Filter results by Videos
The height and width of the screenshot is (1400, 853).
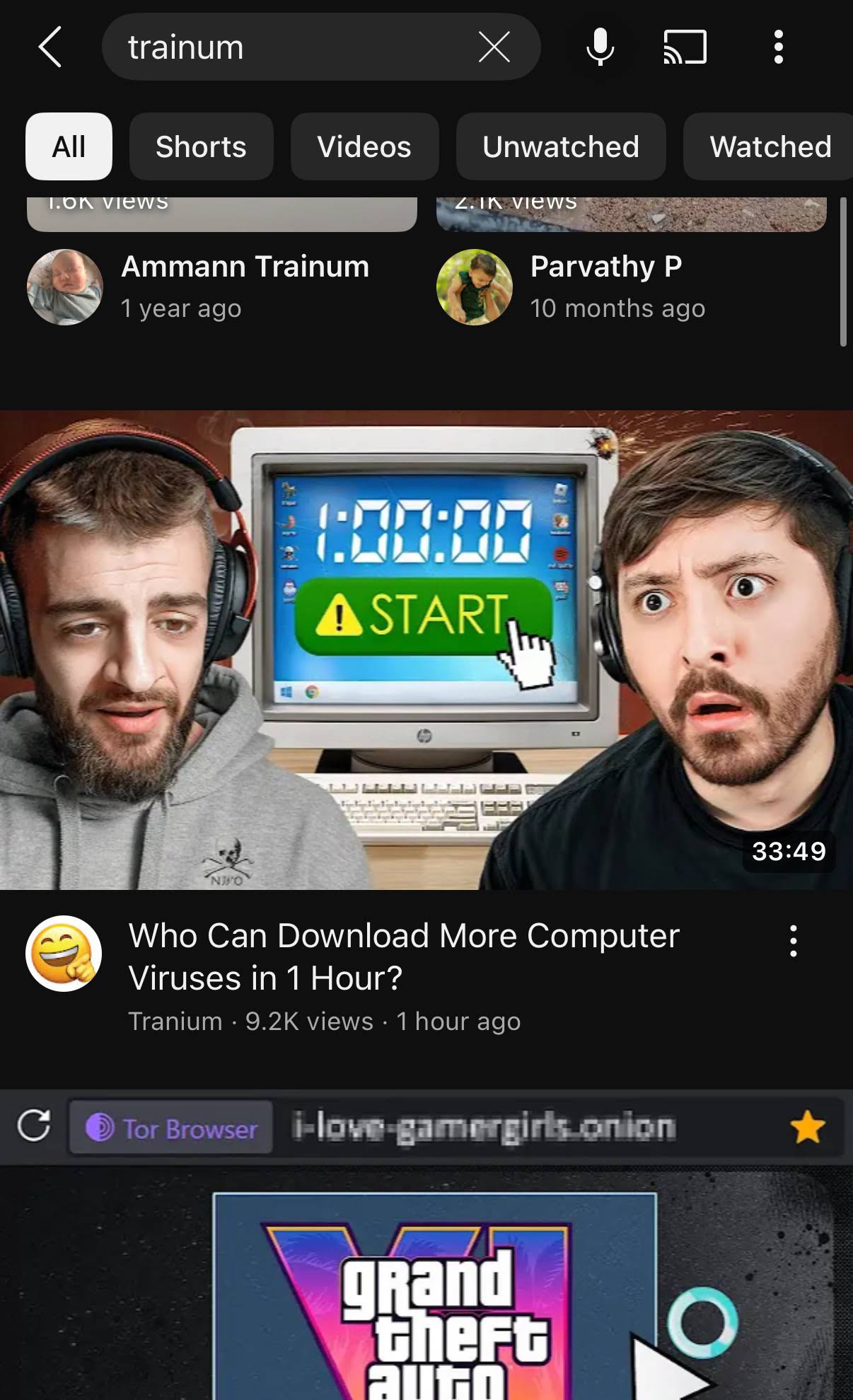[364, 146]
